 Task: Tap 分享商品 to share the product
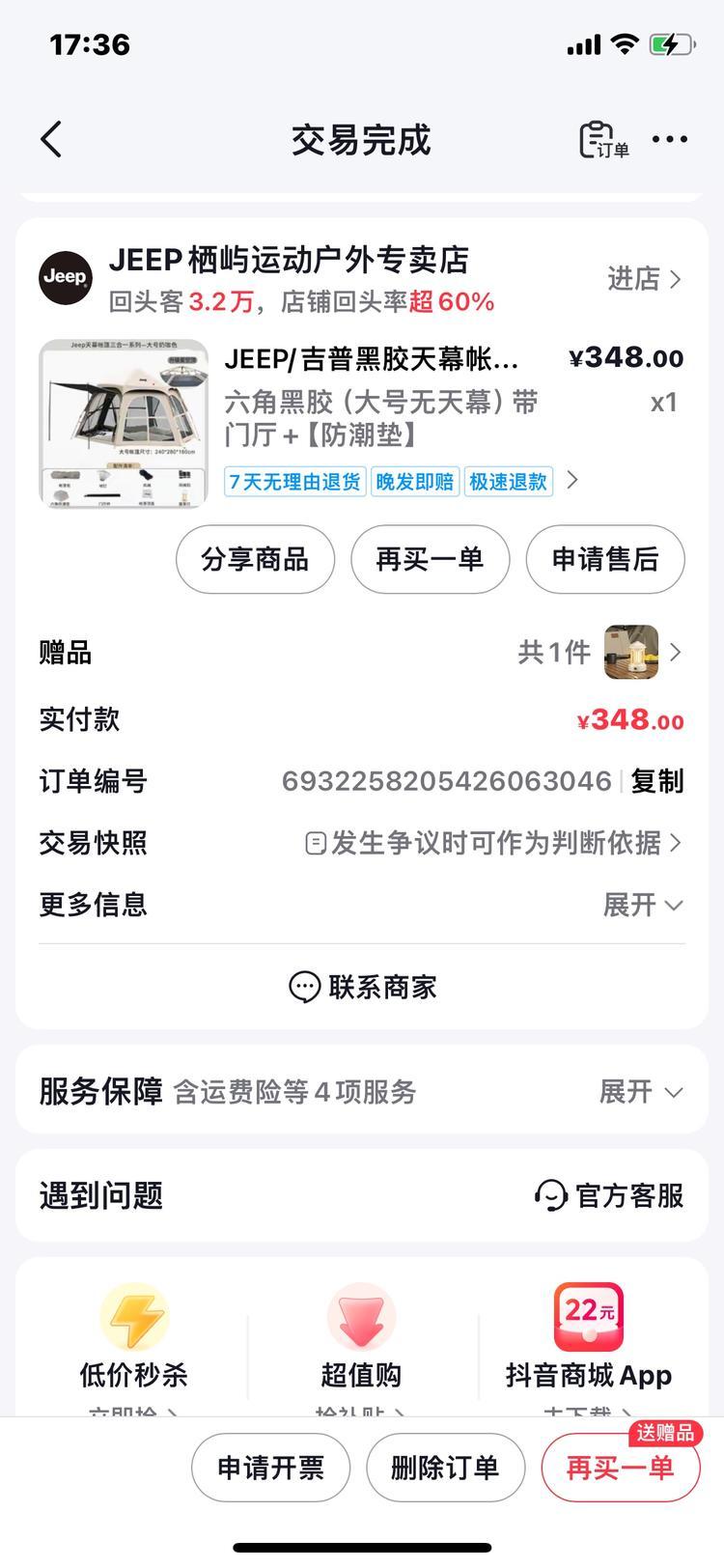[x=255, y=559]
